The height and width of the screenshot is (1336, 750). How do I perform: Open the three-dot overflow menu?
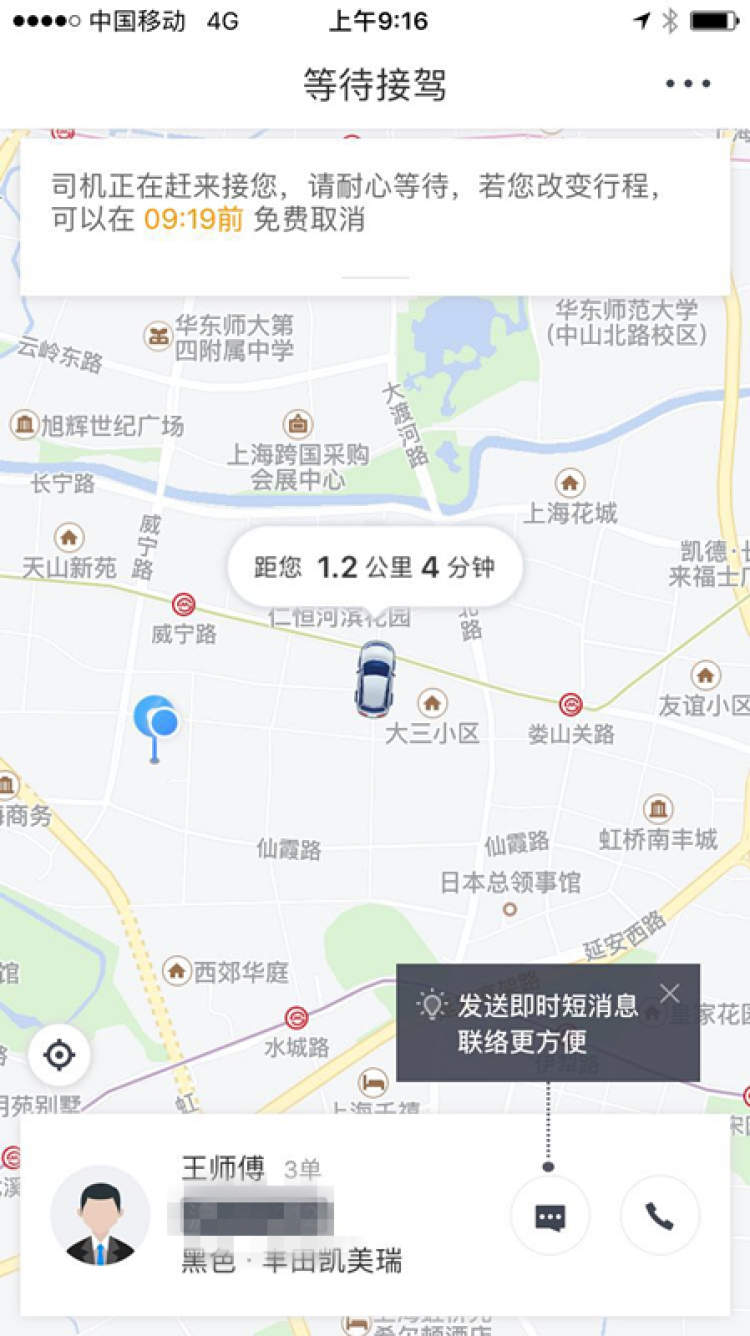[688, 84]
